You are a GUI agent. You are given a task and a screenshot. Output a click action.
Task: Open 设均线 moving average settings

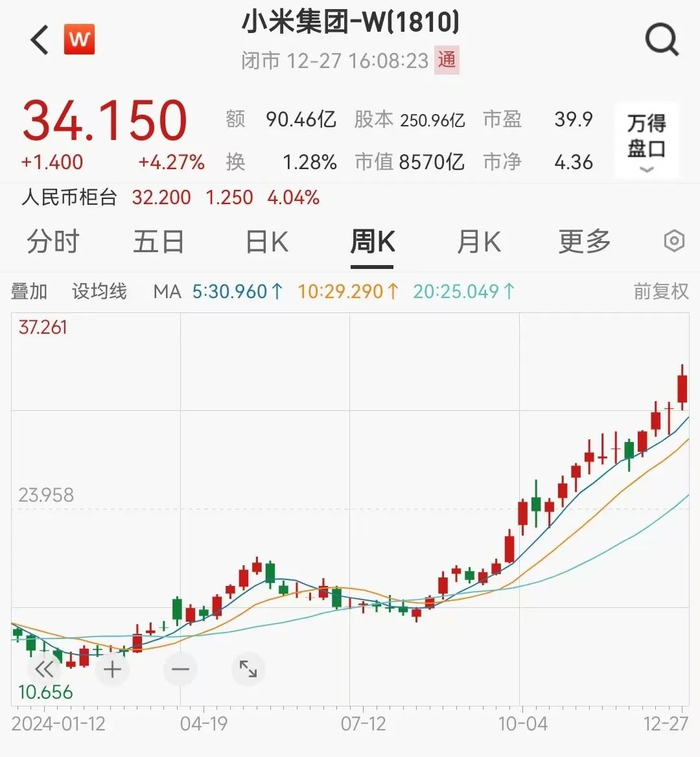tap(99, 292)
